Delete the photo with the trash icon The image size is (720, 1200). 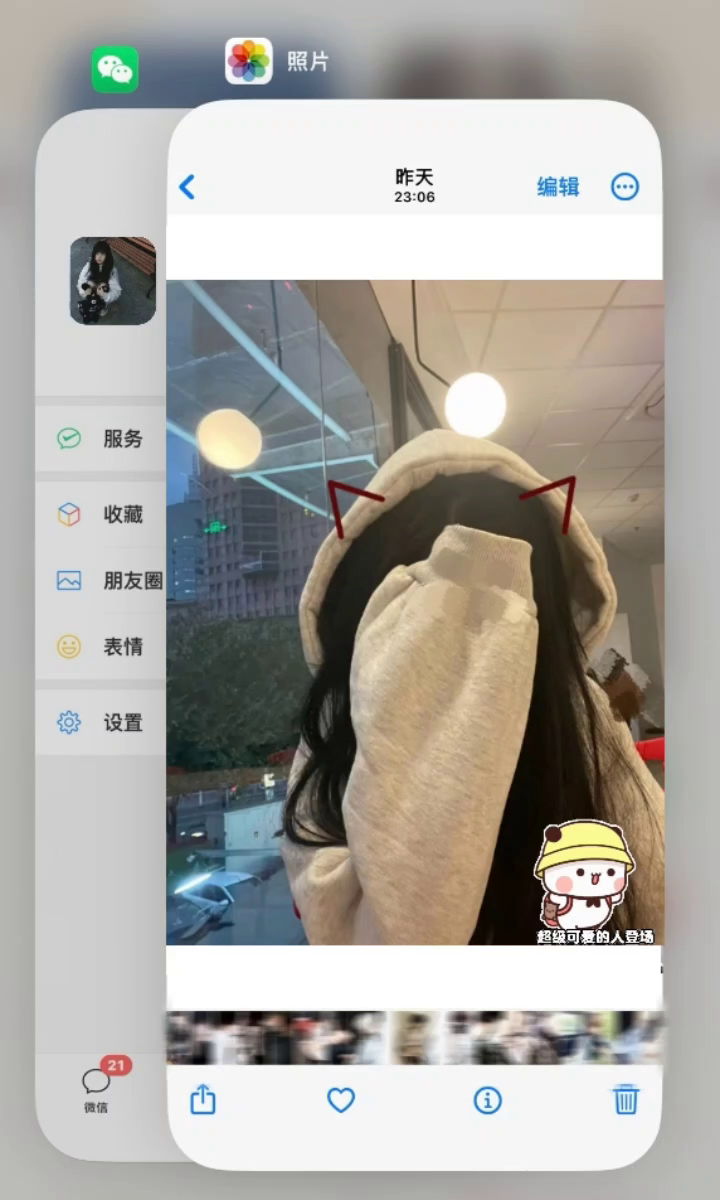(626, 1101)
